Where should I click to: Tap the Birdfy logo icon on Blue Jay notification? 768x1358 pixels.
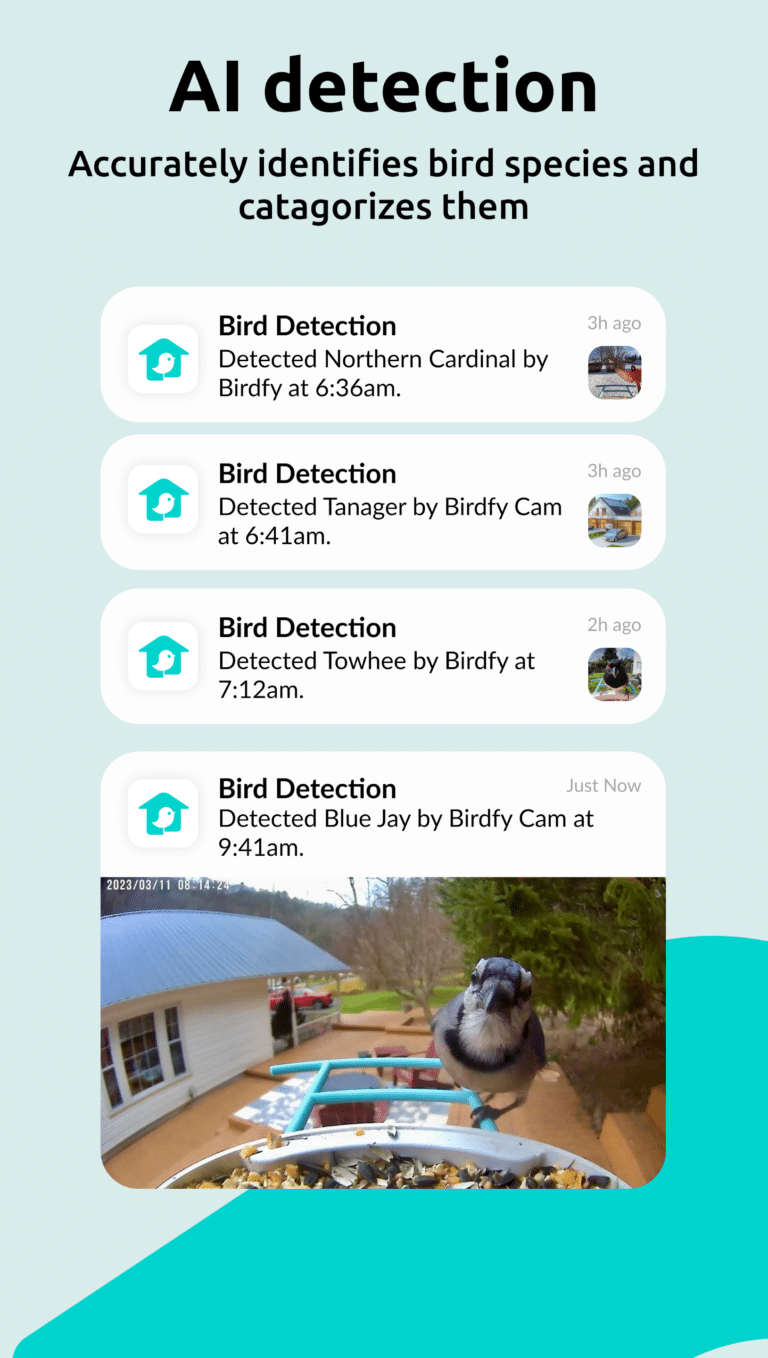163,813
